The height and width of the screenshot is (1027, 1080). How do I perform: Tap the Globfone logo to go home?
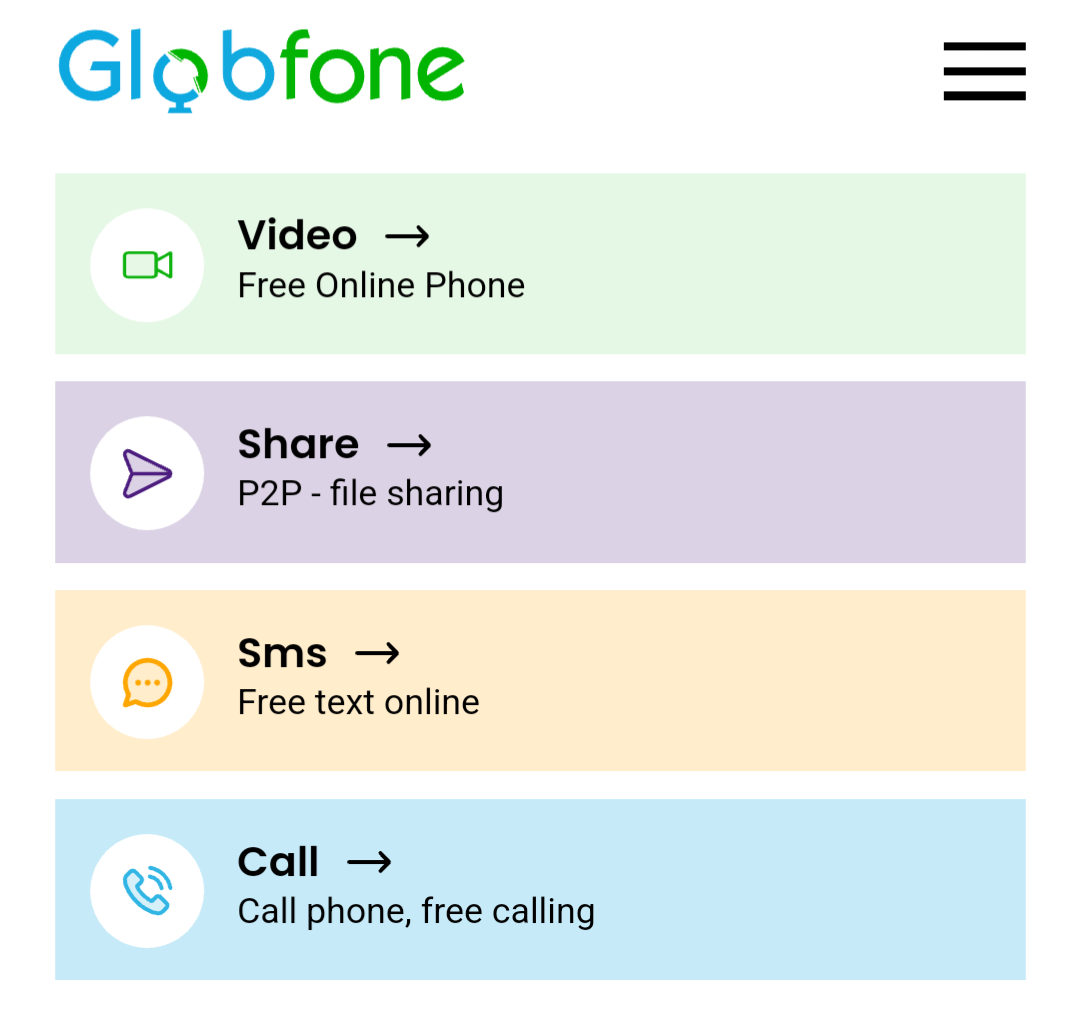pyautogui.click(x=262, y=68)
